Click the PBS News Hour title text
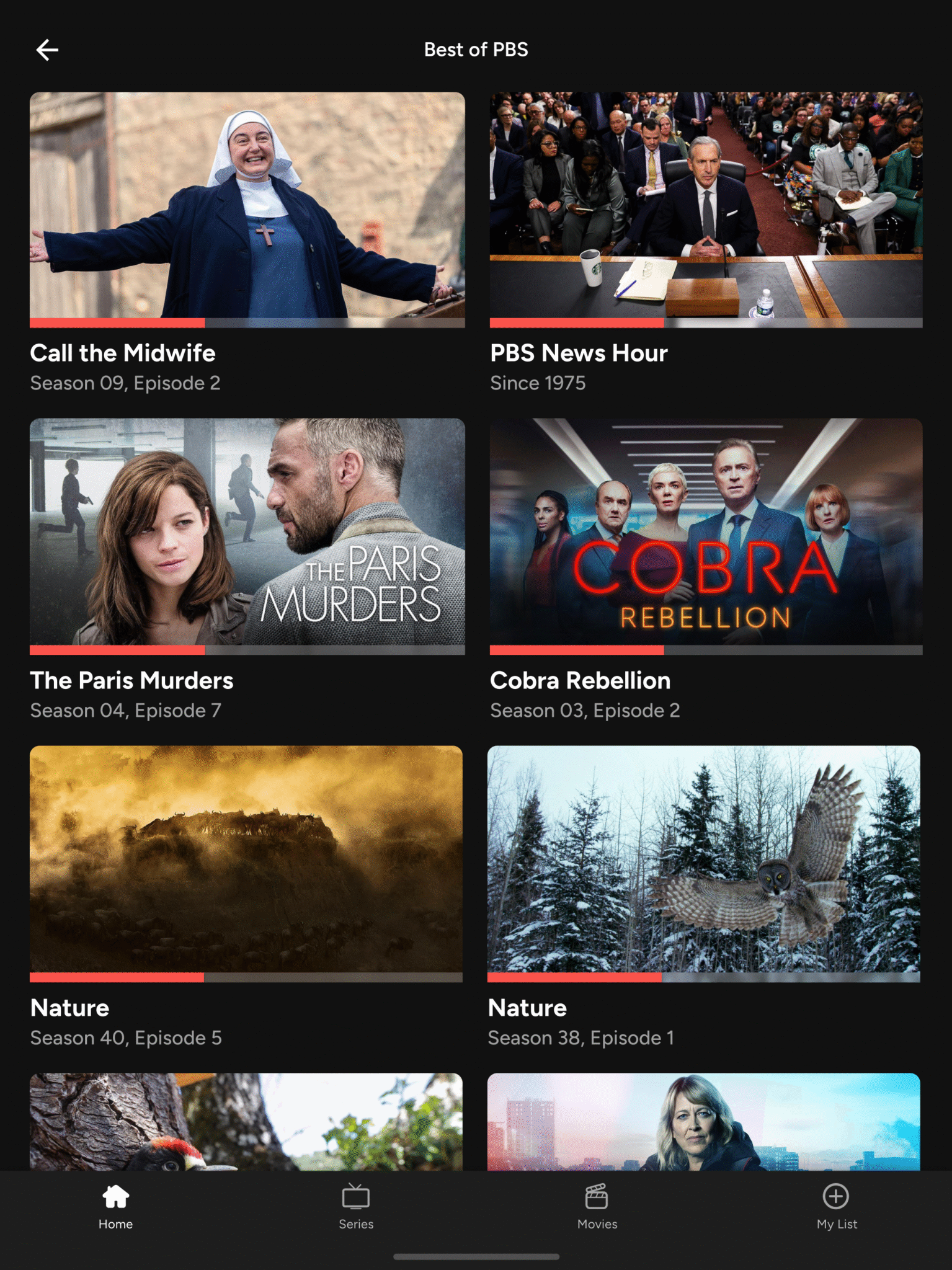Screen dimensions: 952x1270 tap(578, 353)
